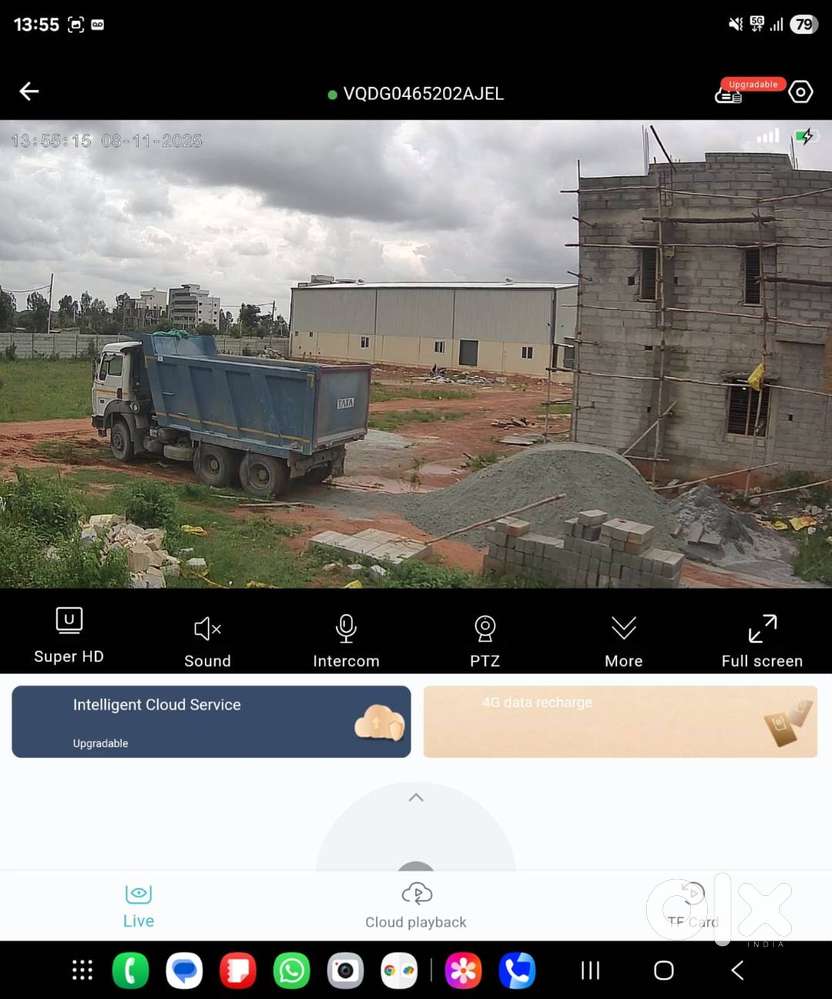Enter Full screen video mode
The height and width of the screenshot is (999, 832).
762,640
